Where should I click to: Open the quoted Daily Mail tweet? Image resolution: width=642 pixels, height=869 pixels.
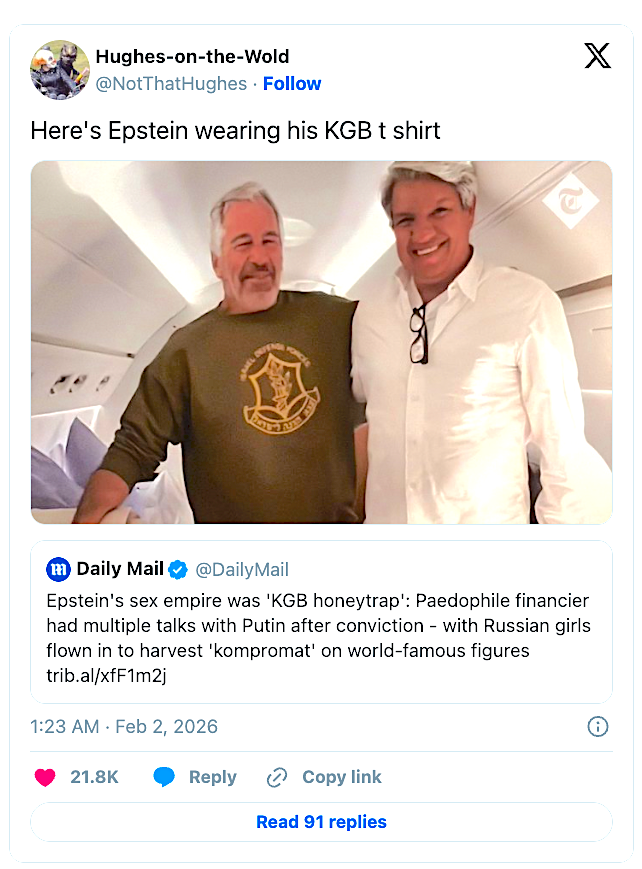(321, 622)
